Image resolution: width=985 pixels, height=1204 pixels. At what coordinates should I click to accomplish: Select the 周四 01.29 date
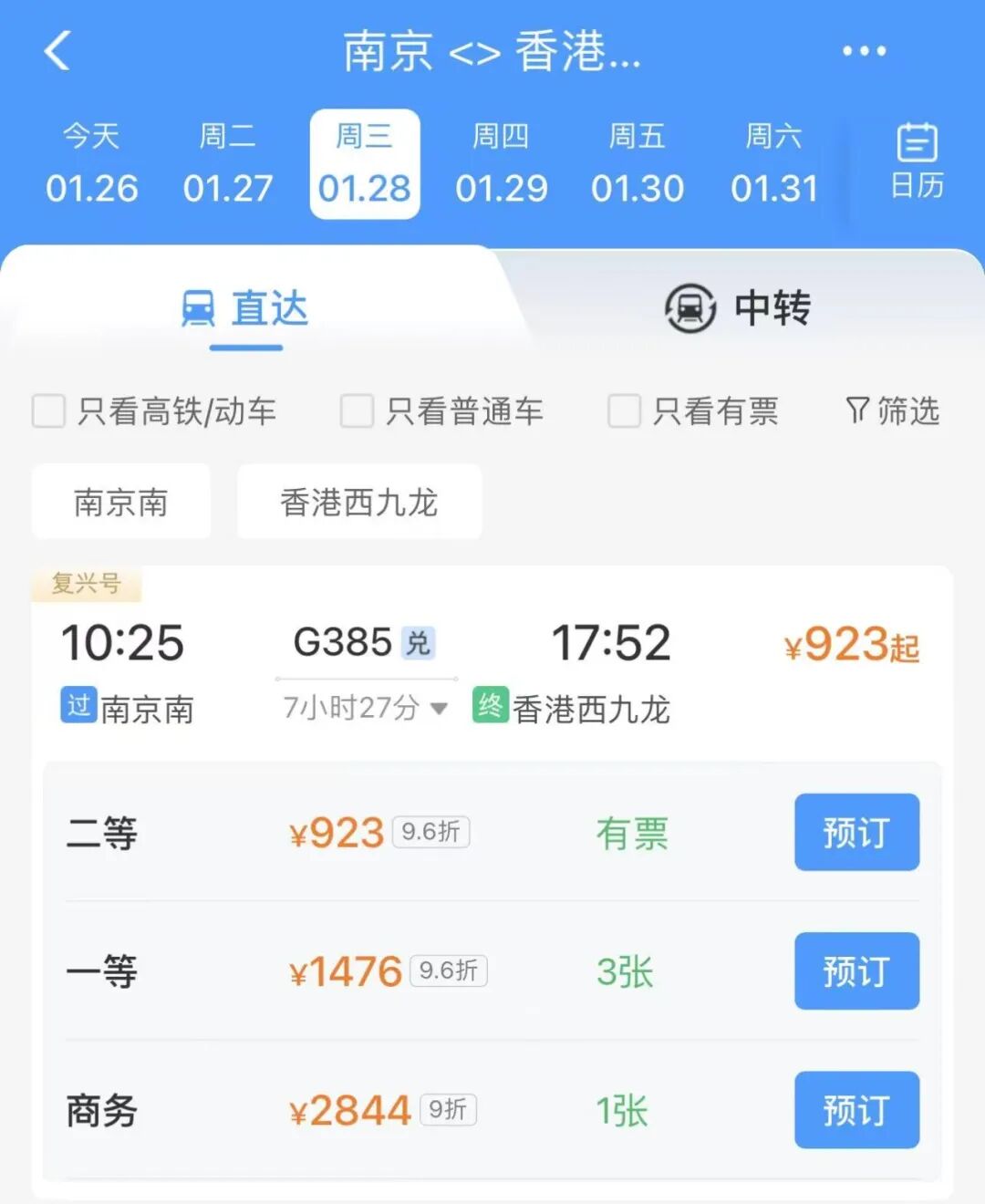[x=501, y=164]
